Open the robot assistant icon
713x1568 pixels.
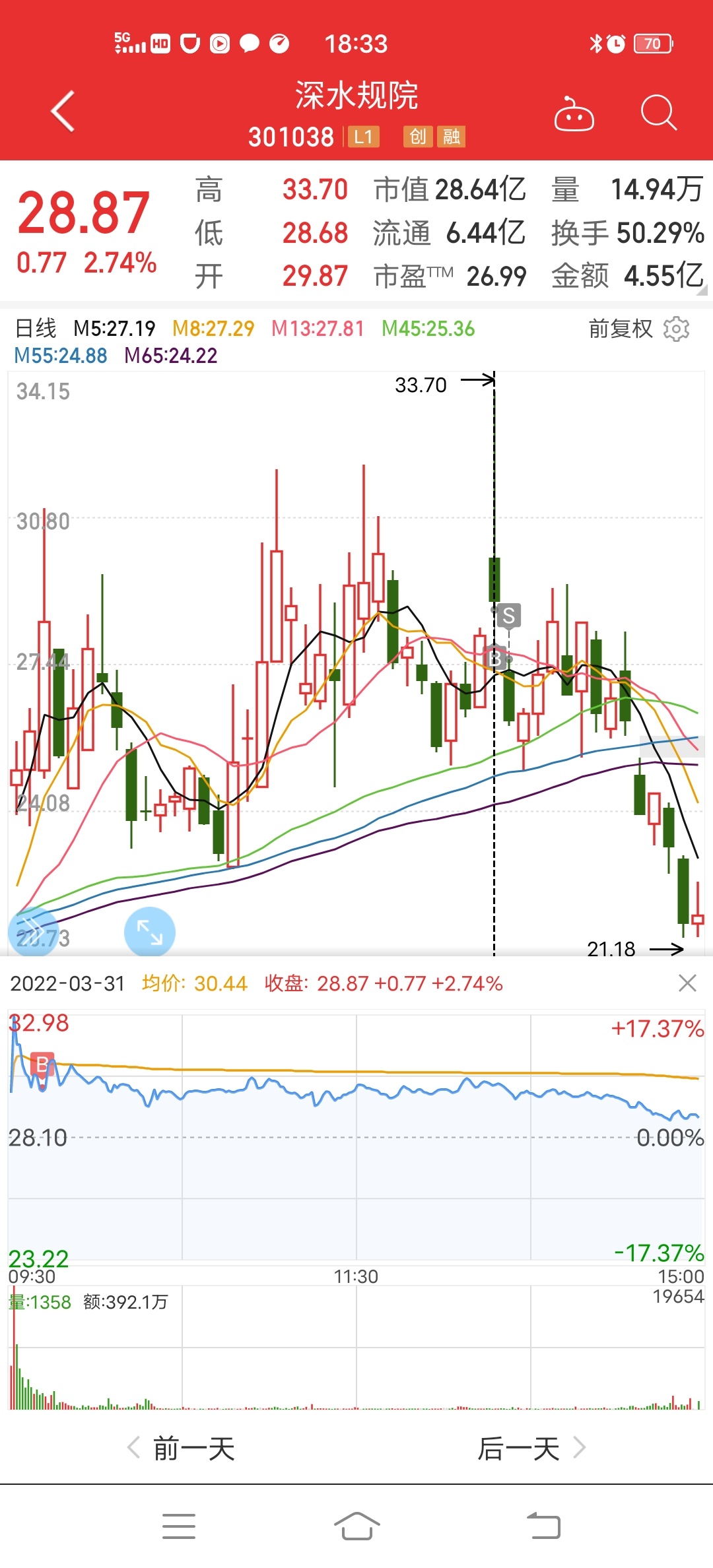(574, 114)
